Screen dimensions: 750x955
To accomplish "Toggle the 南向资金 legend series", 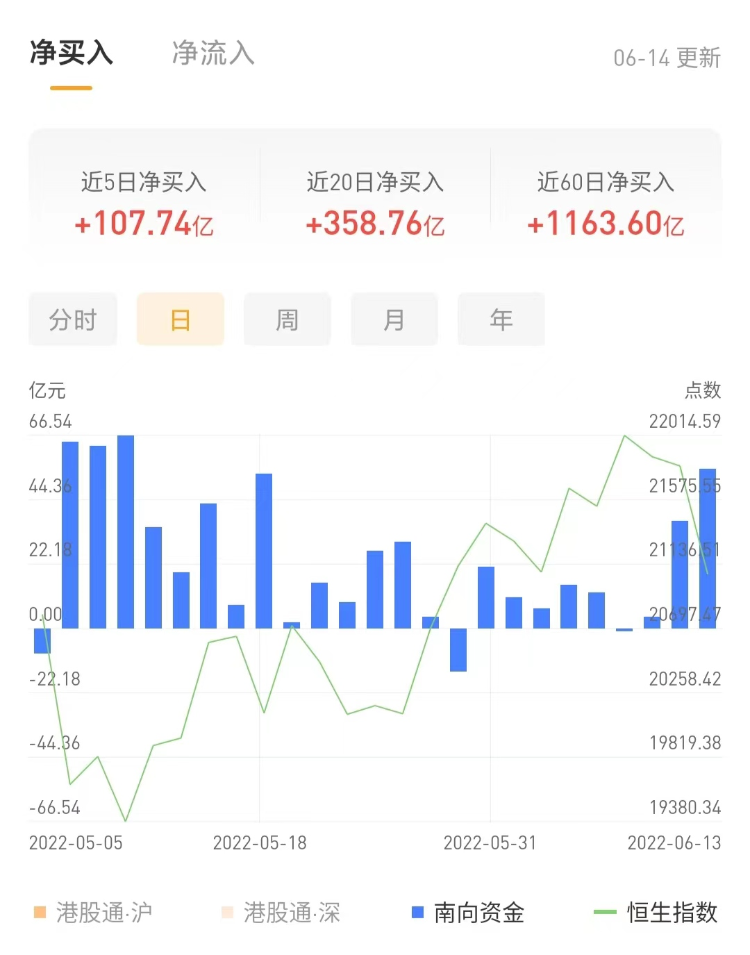I will (468, 912).
